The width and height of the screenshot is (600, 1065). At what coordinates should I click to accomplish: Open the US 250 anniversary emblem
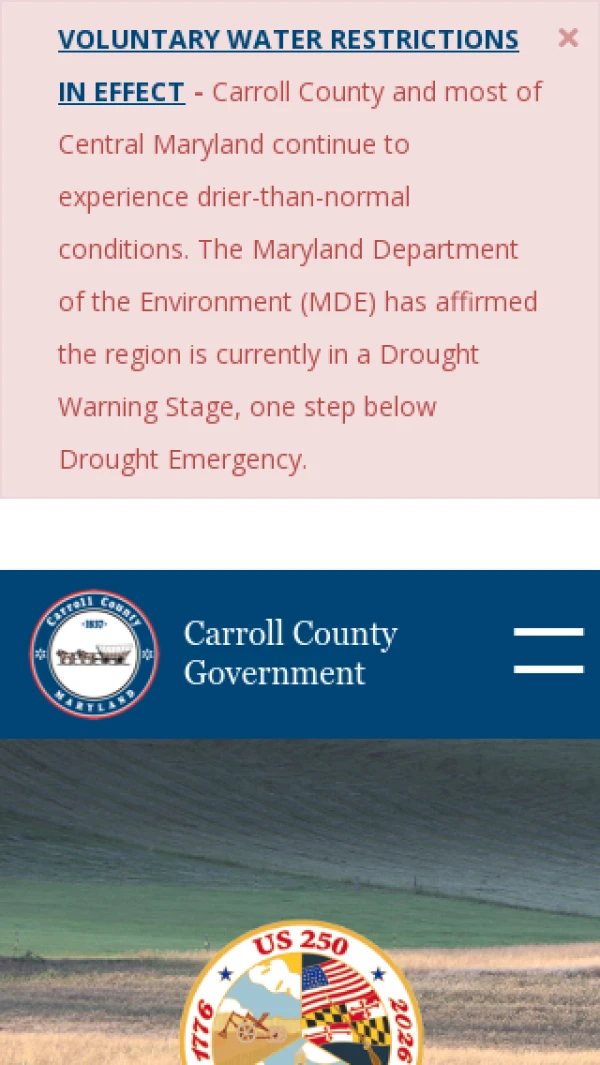[x=302, y=993]
